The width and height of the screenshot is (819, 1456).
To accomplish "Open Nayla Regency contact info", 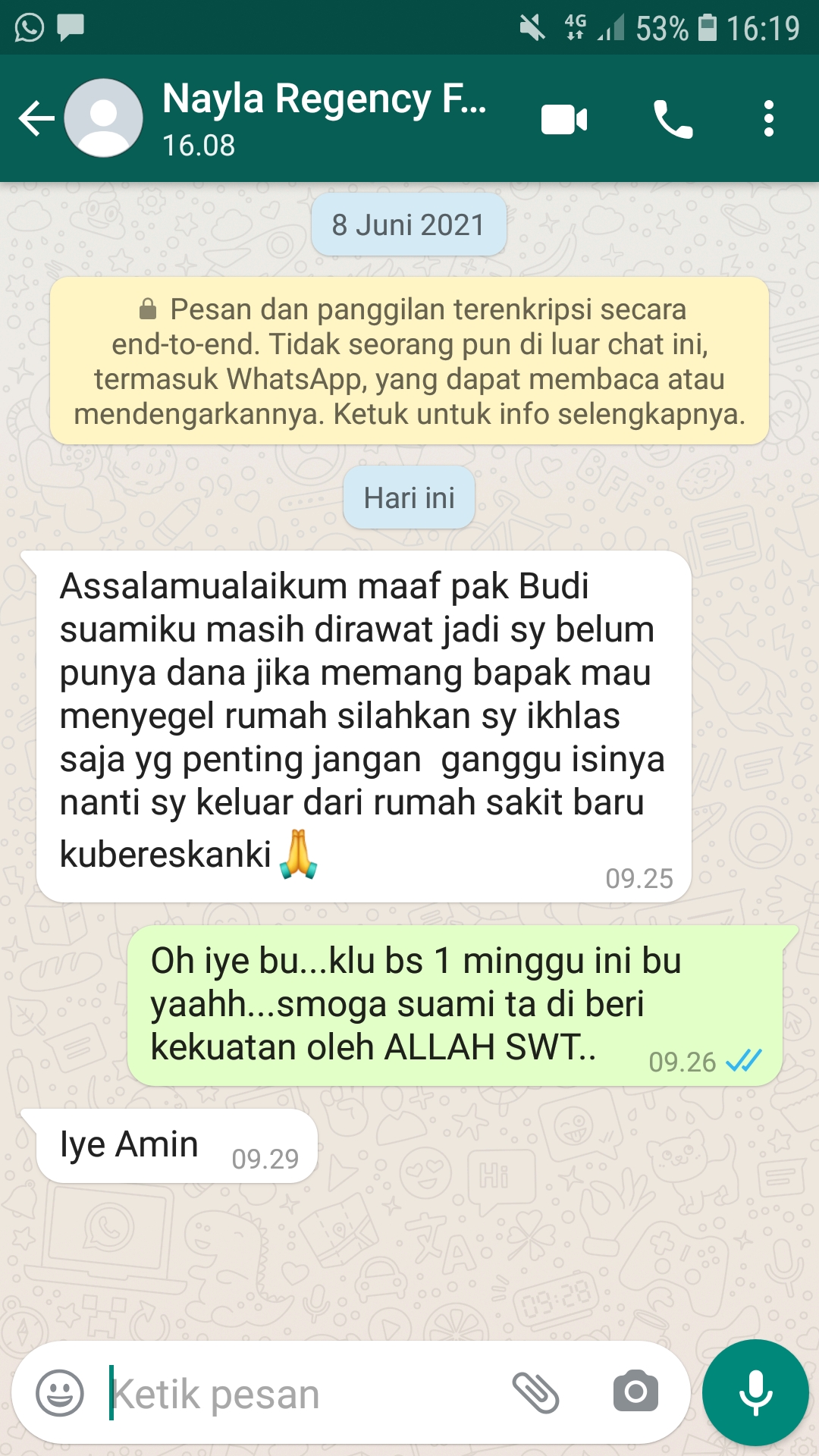I will [x=325, y=118].
